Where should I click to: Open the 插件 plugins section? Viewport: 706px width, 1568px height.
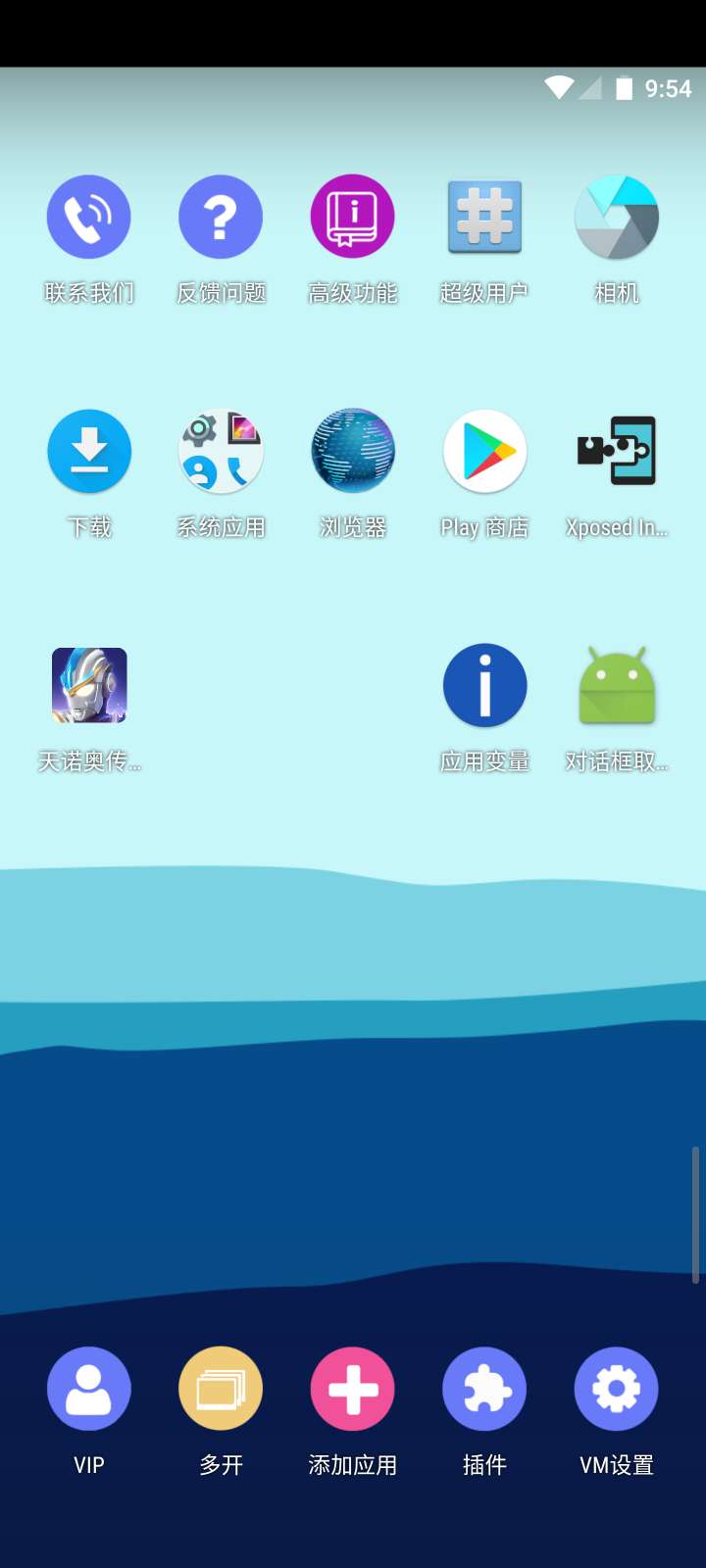tap(484, 1389)
